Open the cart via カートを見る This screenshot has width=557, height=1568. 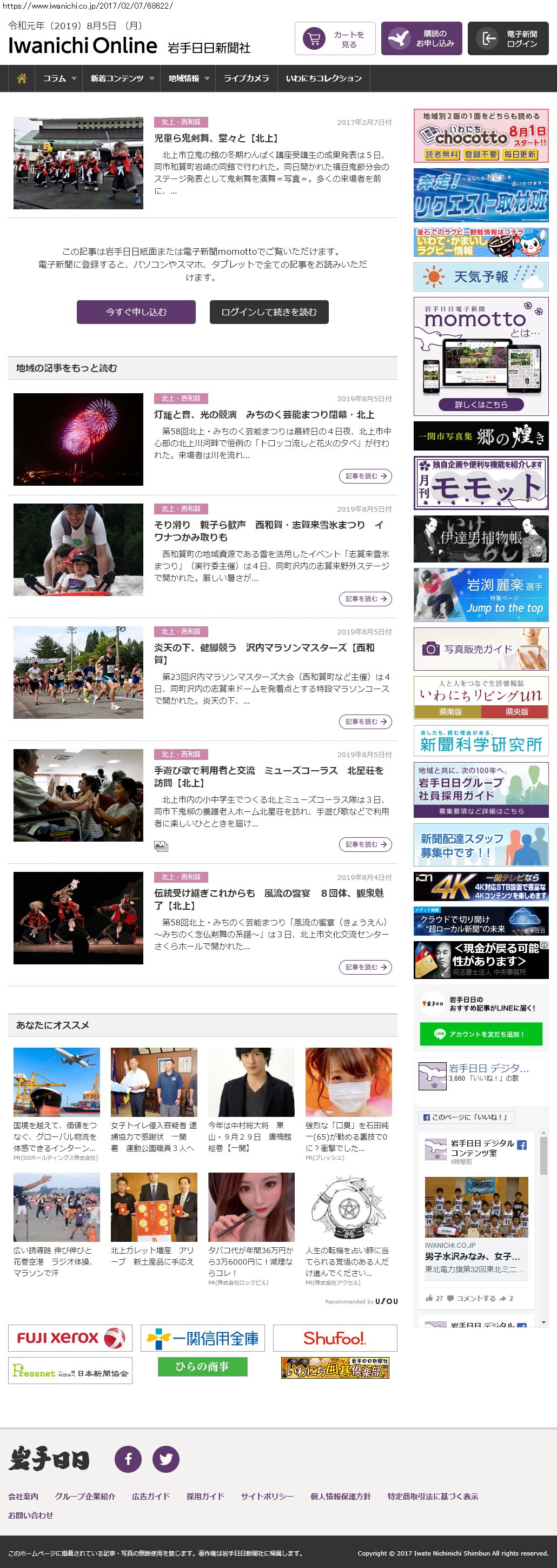coord(335,39)
